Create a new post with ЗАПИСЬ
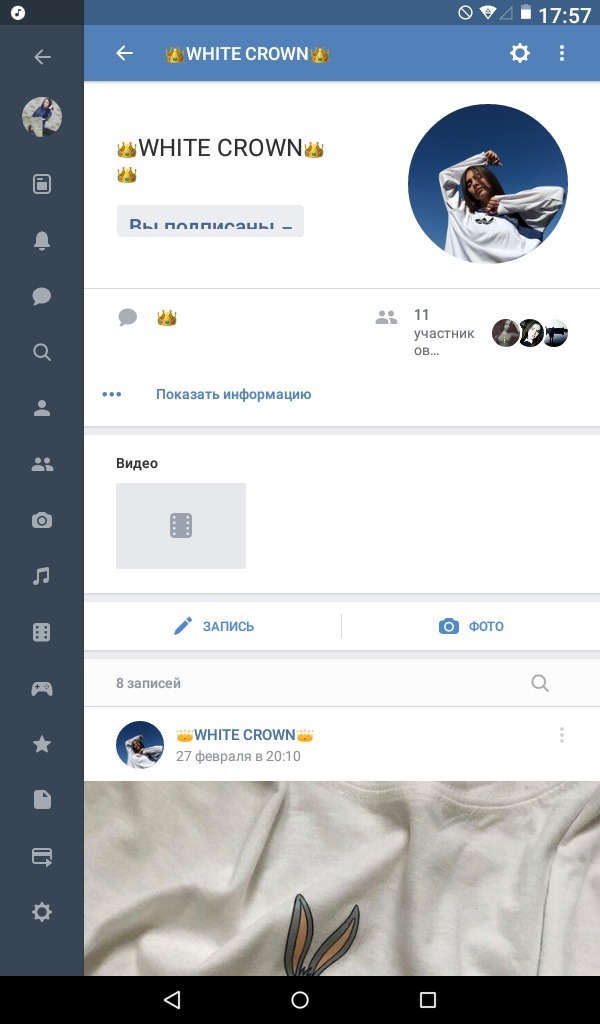This screenshot has height=1024, width=600. coord(213,626)
